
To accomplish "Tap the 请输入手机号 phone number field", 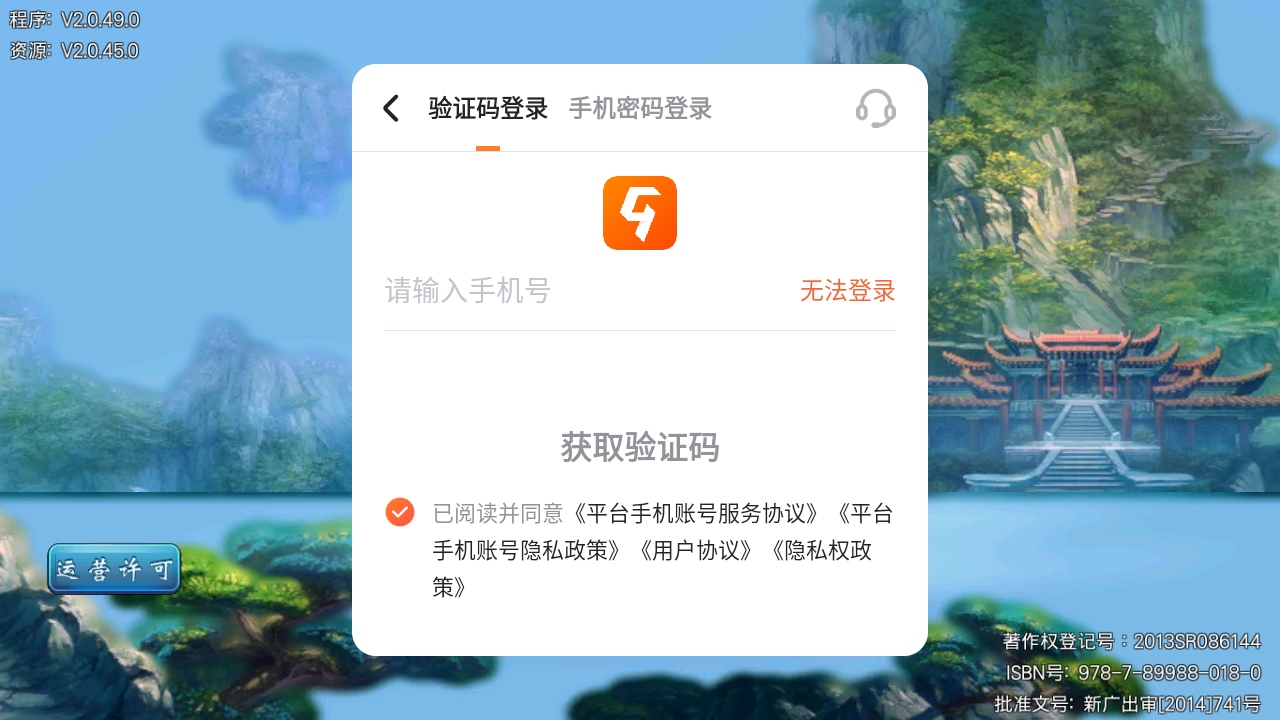I will 580,291.
